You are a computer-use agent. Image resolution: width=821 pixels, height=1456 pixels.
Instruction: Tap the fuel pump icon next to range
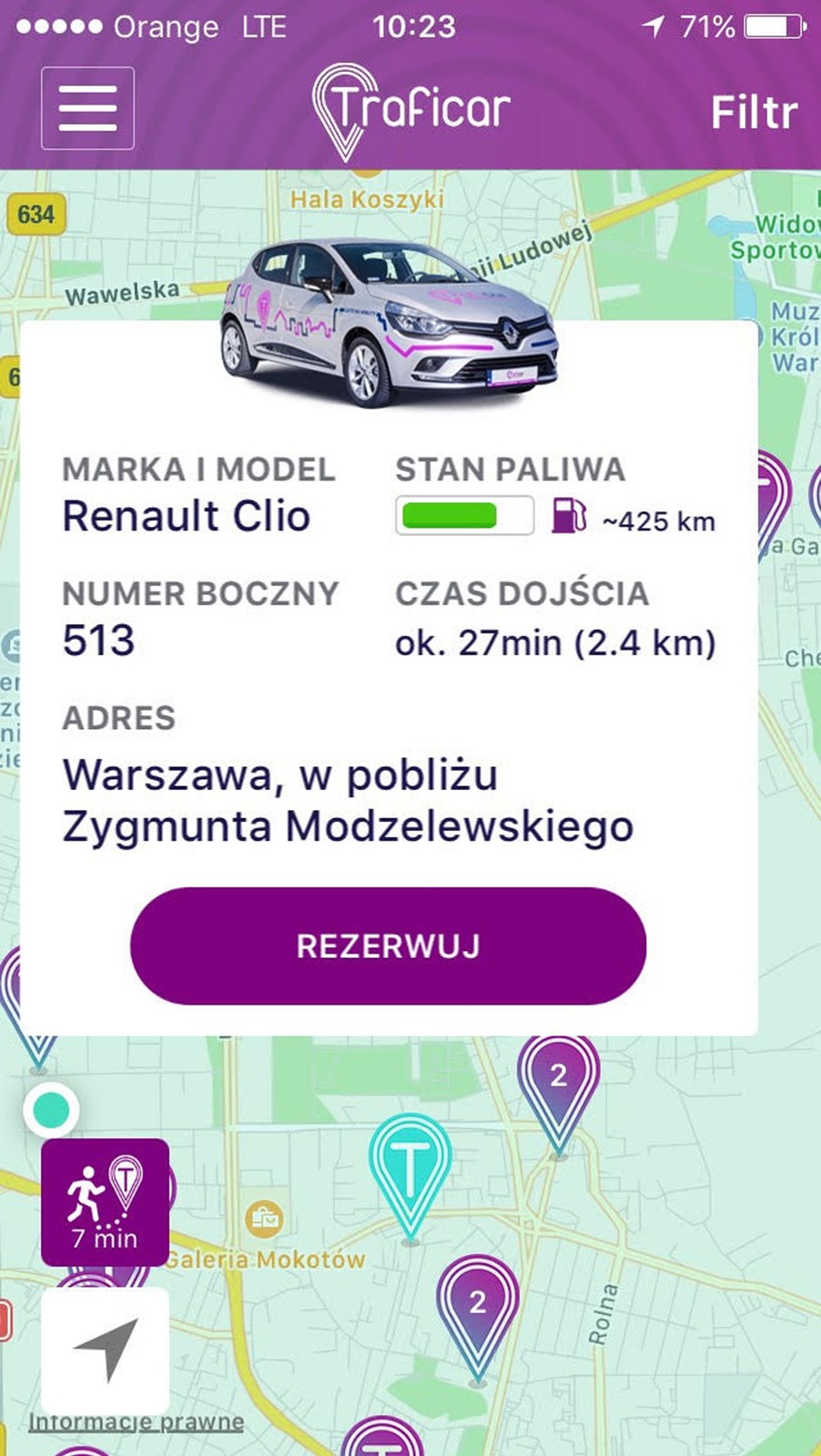569,515
